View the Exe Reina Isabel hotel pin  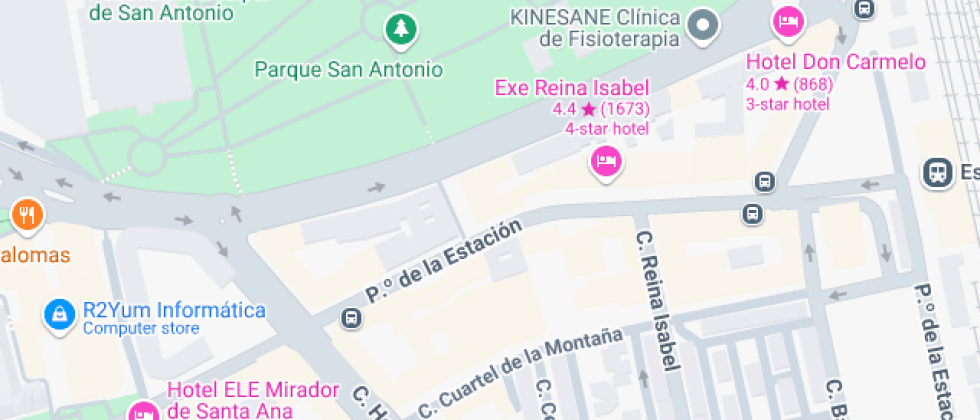click(x=605, y=160)
